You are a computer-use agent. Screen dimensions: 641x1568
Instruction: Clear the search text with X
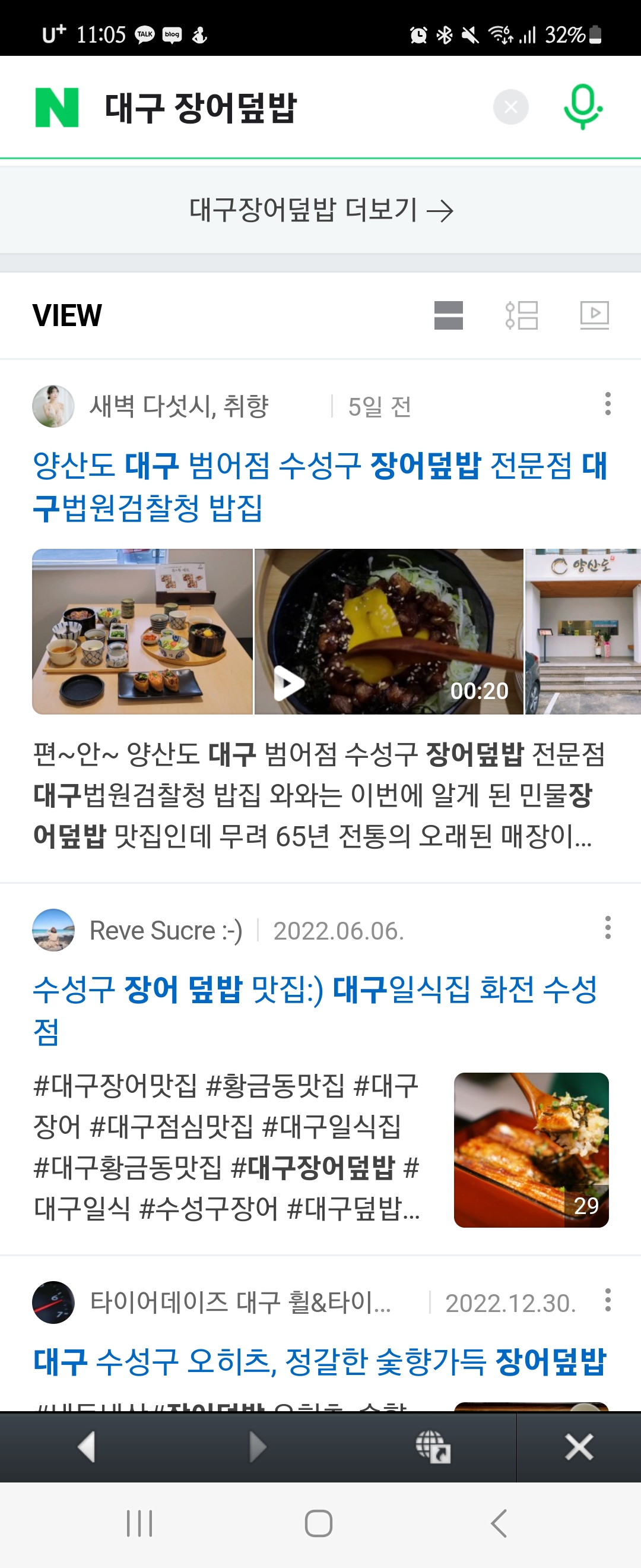click(510, 108)
